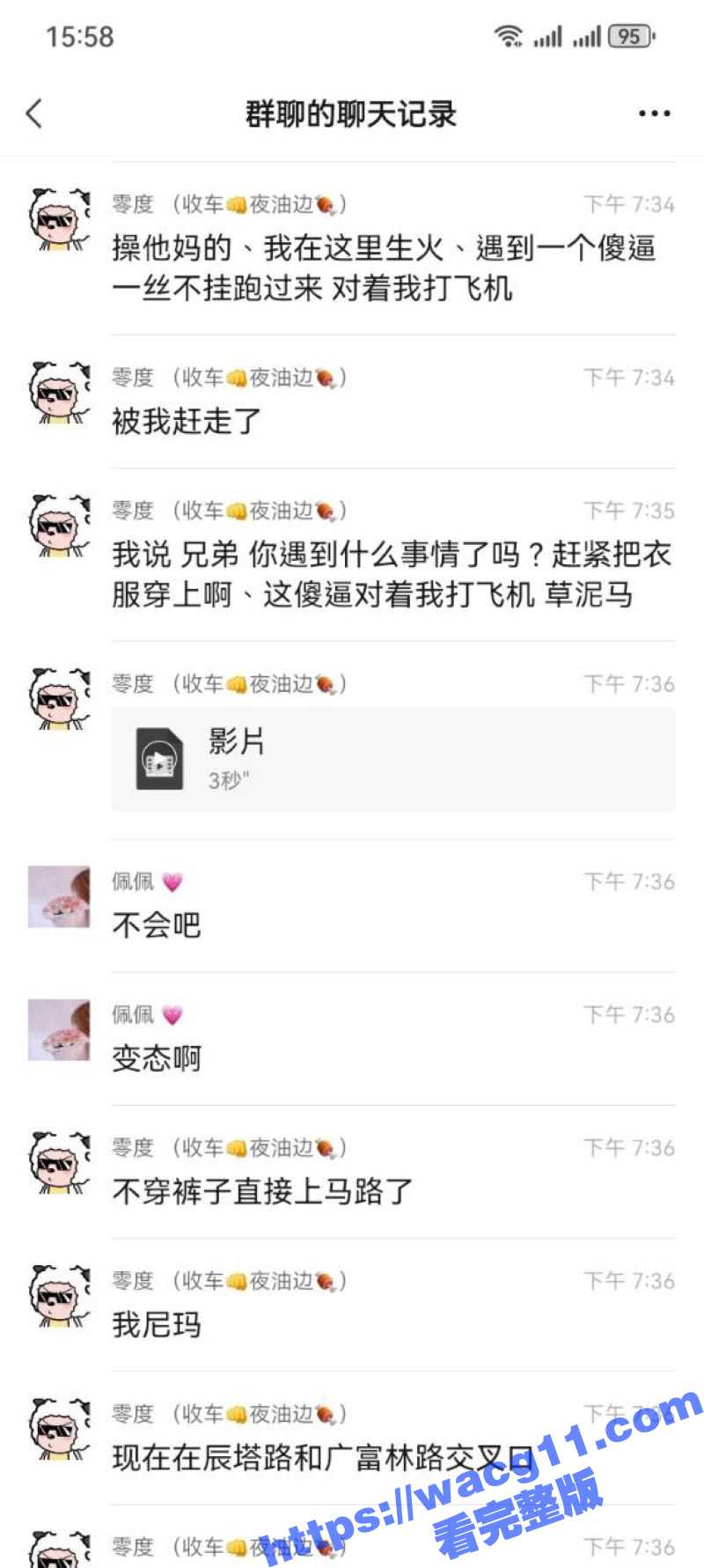The height and width of the screenshot is (1568, 704).
Task: Tap 佩佩's avatar next to 变态啊
Action: pyautogui.click(x=58, y=1032)
